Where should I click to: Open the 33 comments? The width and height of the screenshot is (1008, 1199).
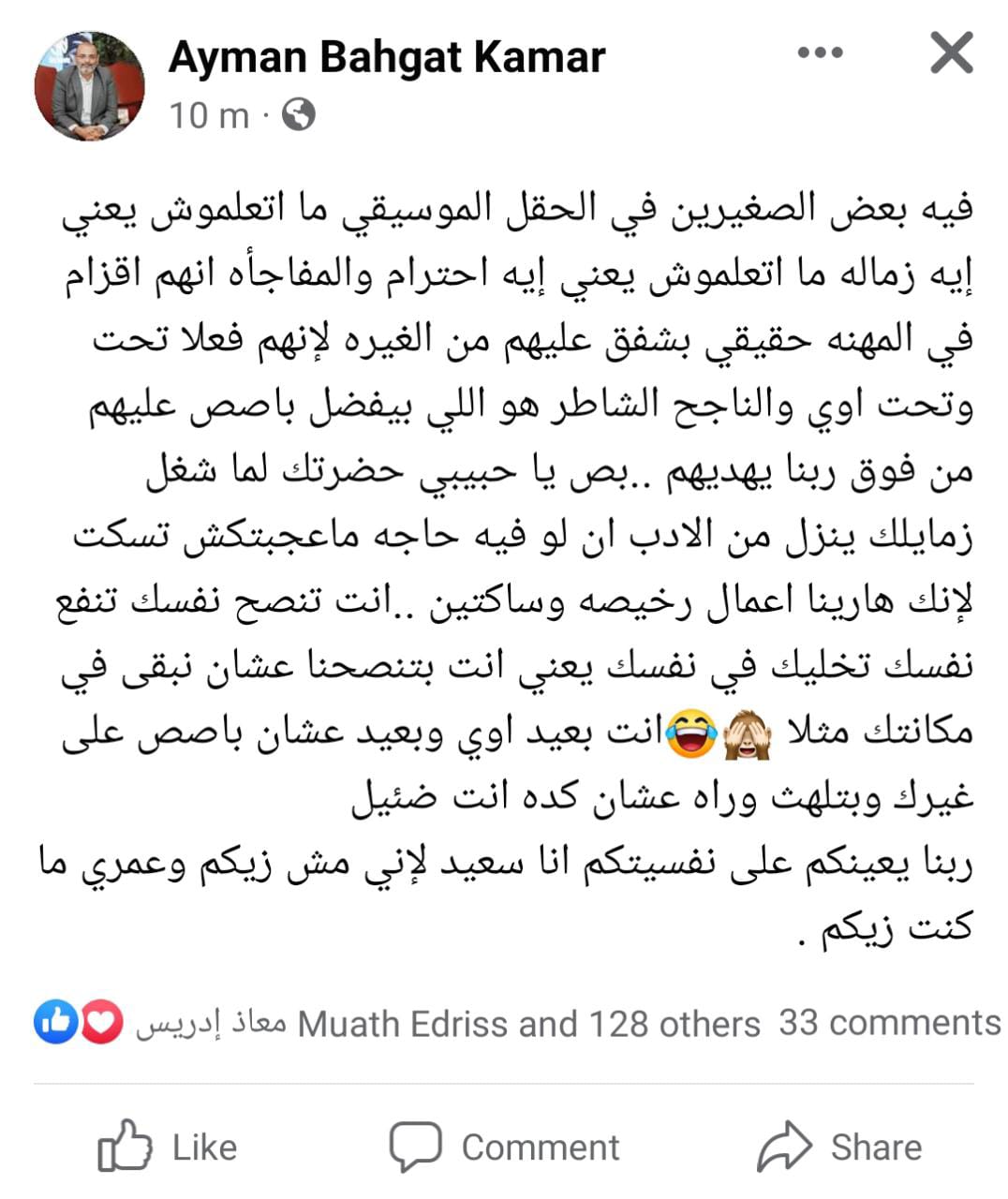pos(889,1023)
